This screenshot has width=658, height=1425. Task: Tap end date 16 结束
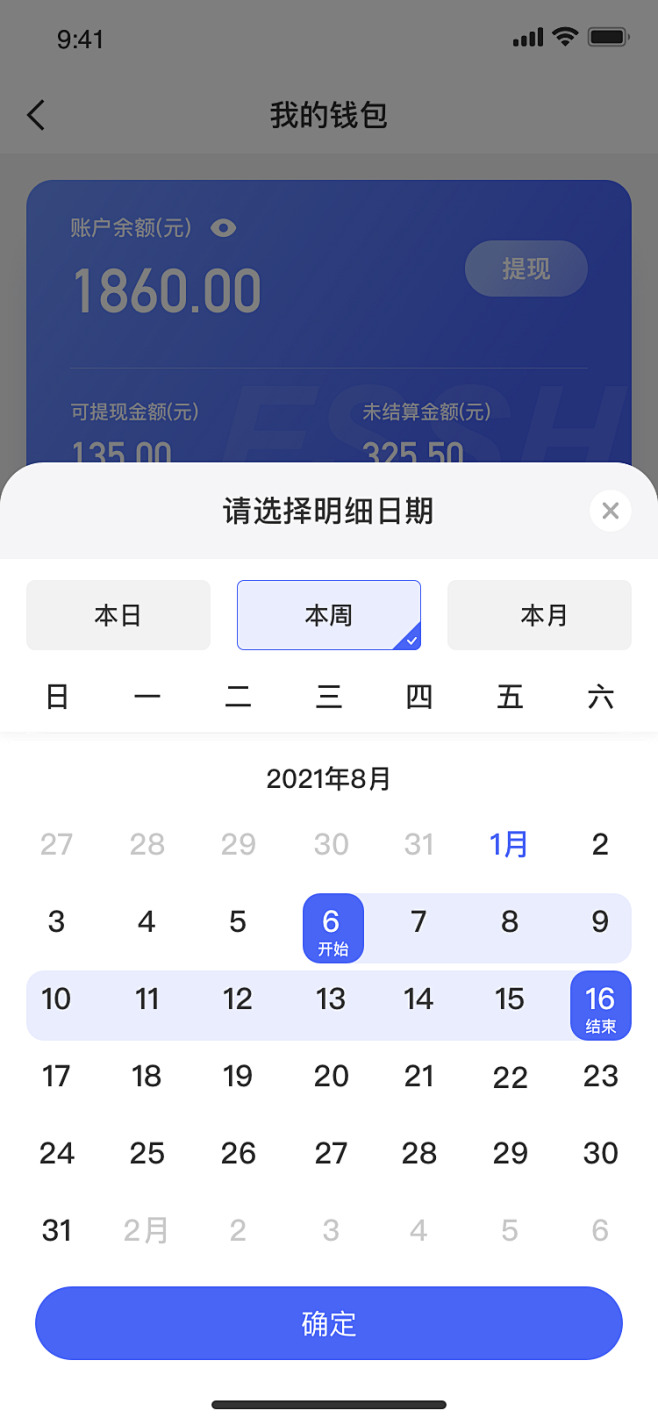coord(600,1005)
